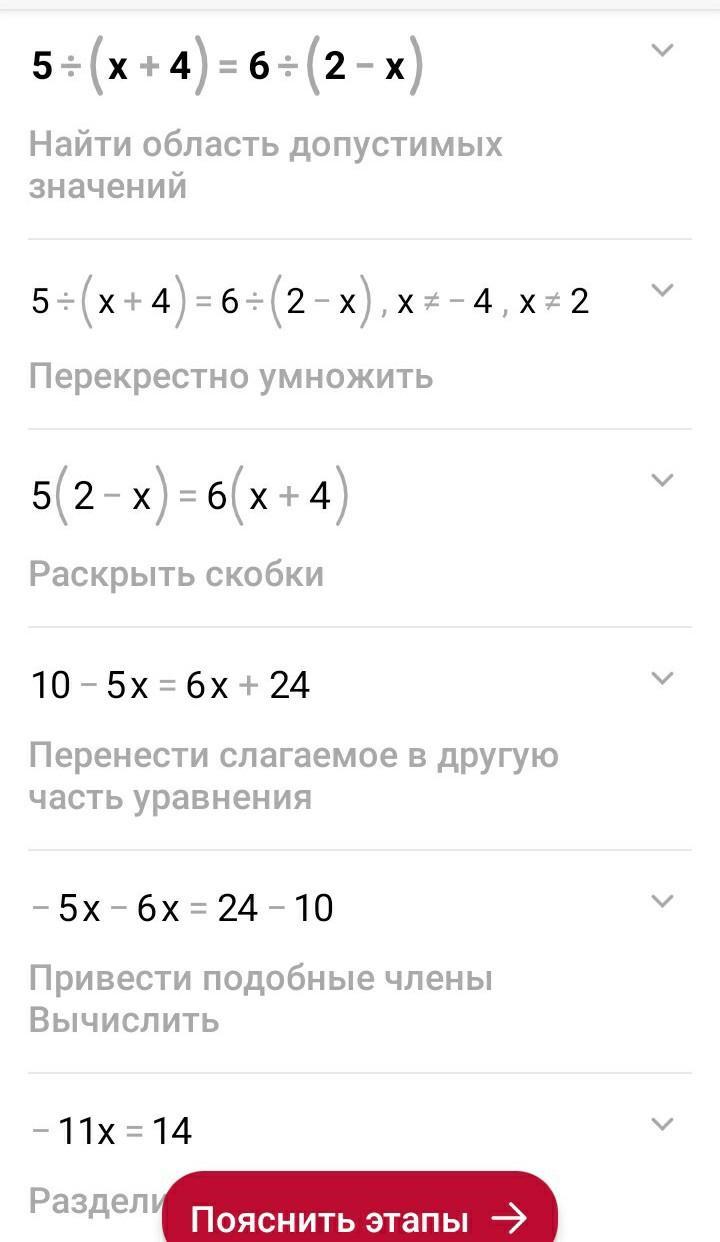720x1242 pixels.
Task: Expand the step Найти область допустимых значений
Action: tap(662, 50)
